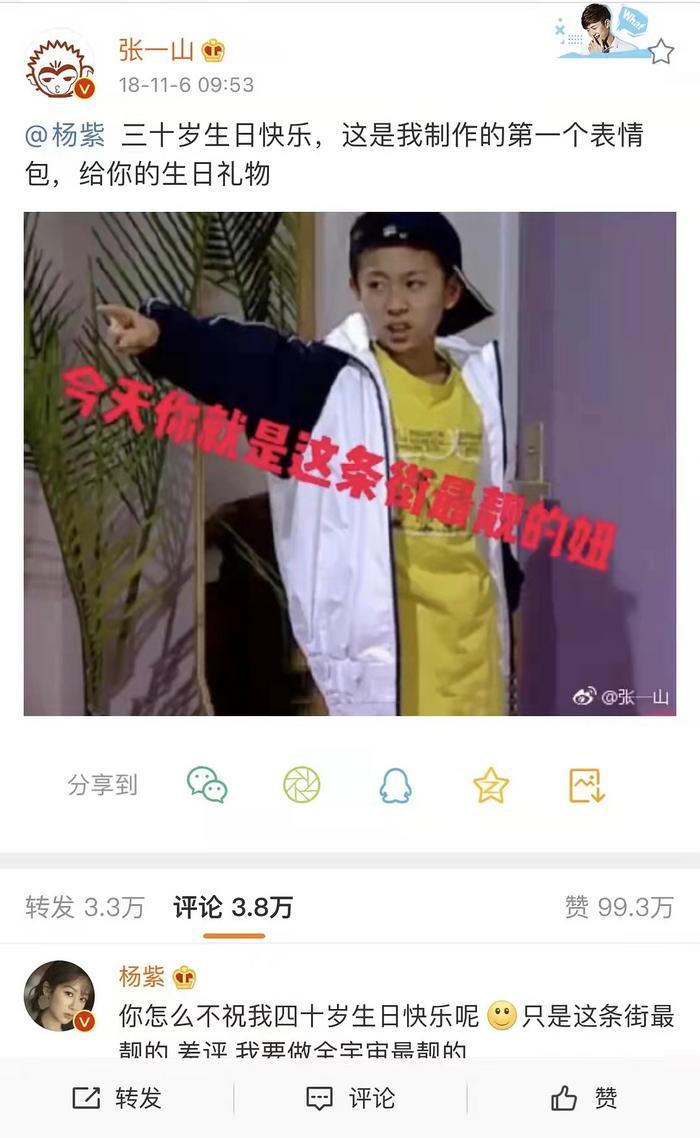Save the image with the download icon

[587, 785]
